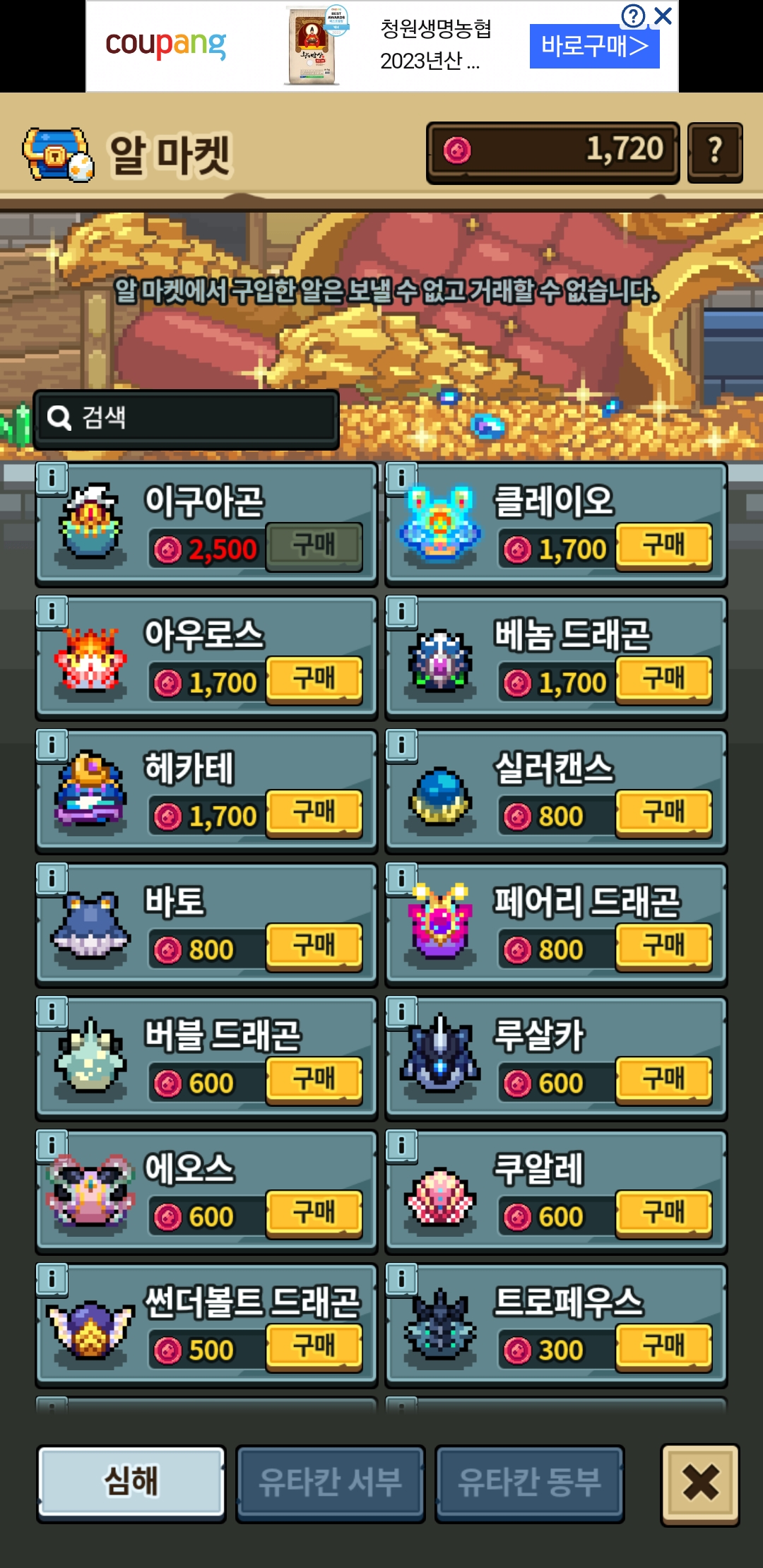Purchase the 버블 드래곤 egg
The image size is (763, 1568).
[314, 1081]
